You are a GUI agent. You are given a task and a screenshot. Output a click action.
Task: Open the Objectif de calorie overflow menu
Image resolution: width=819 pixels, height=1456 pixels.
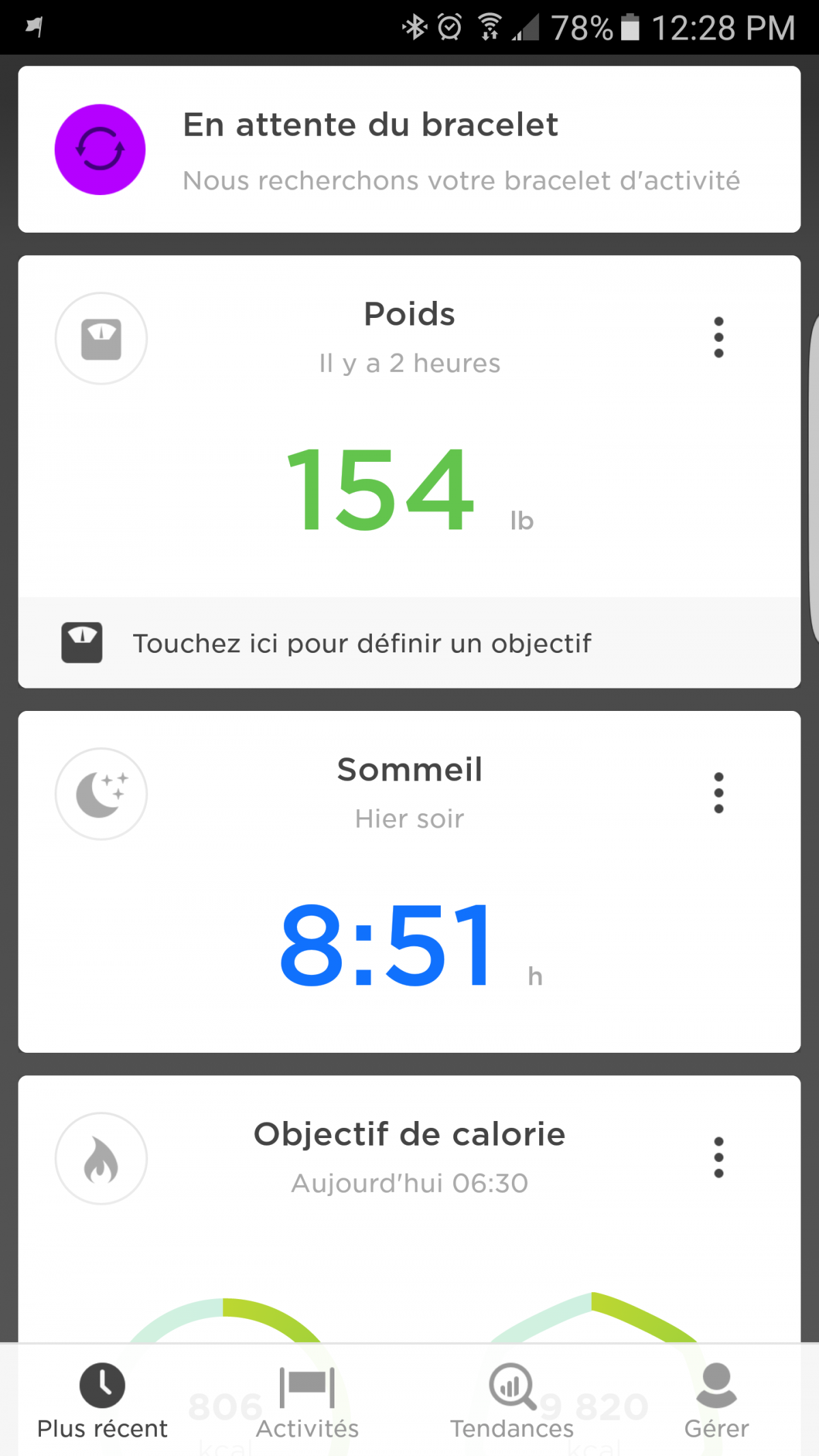(718, 1157)
